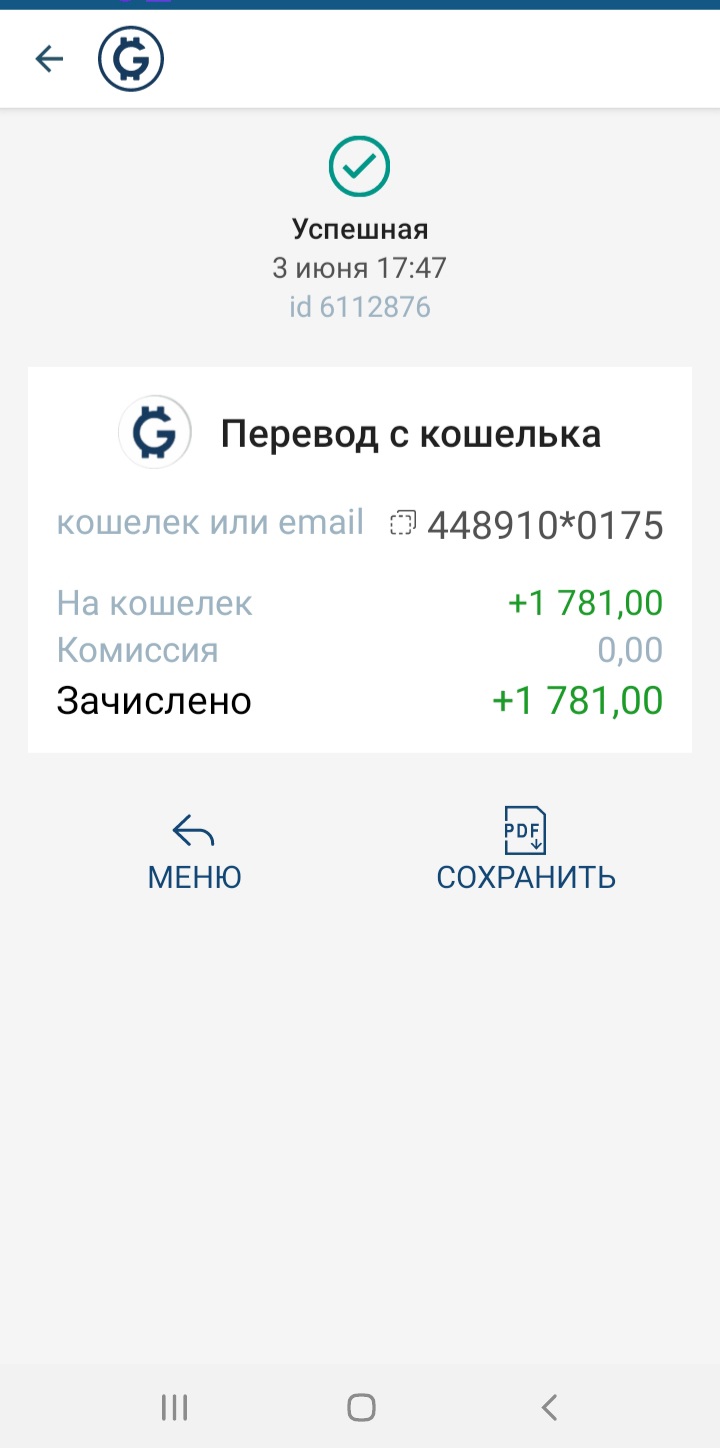The height and width of the screenshot is (1448, 720).
Task: Open recent apps in navigation bar
Action: coord(175,1408)
